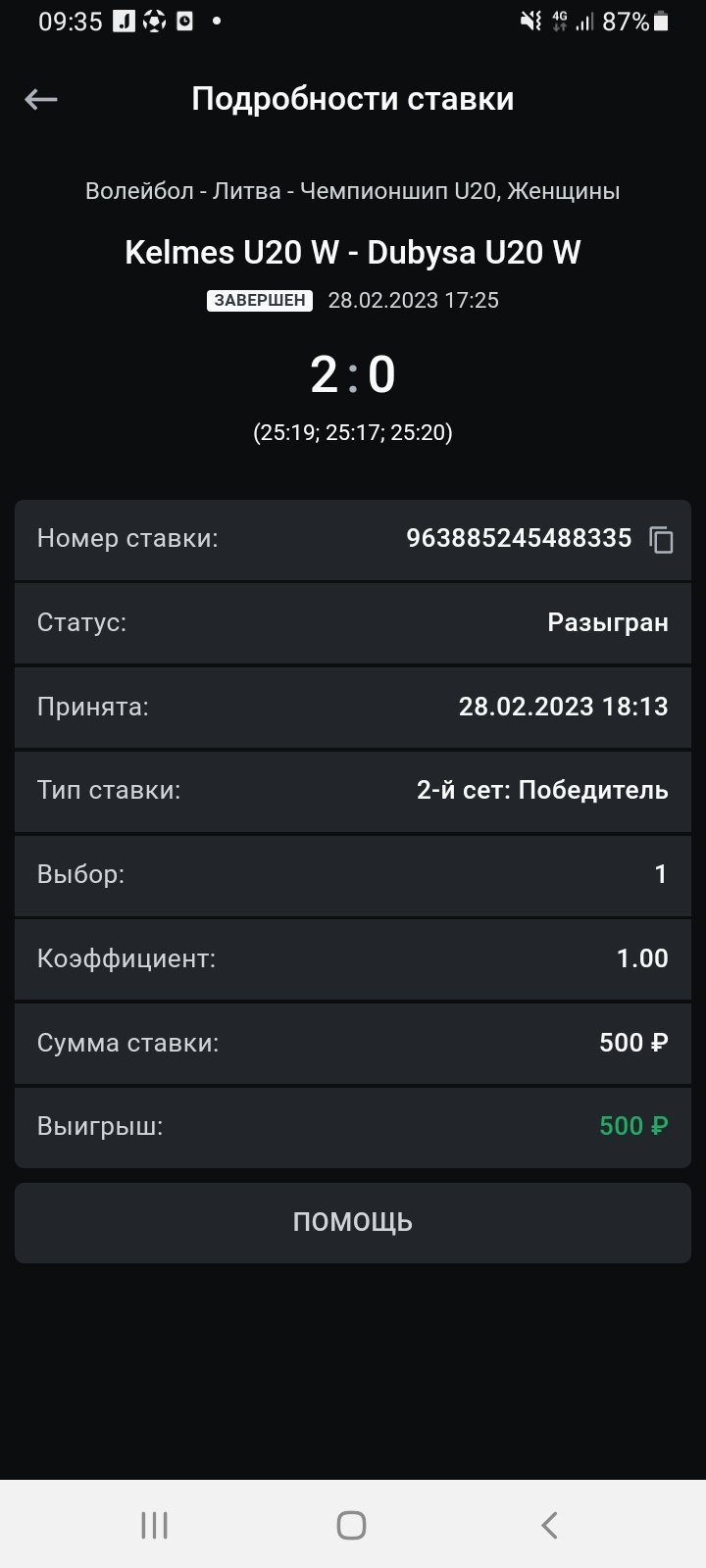Open the ПОМОЩЬ help button
706x1568 pixels.
353,1222
